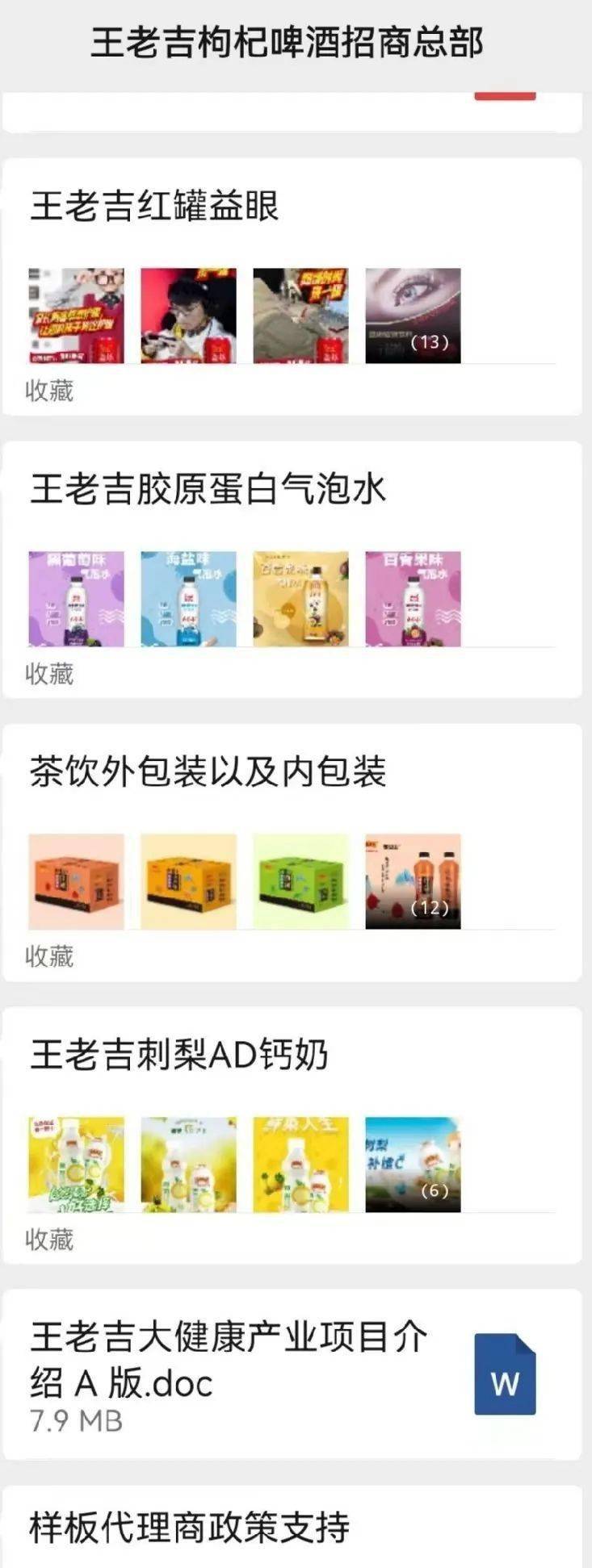592x1568 pixels.
Task: View the blue sea-salt flavor bottle image
Action: (x=188, y=599)
